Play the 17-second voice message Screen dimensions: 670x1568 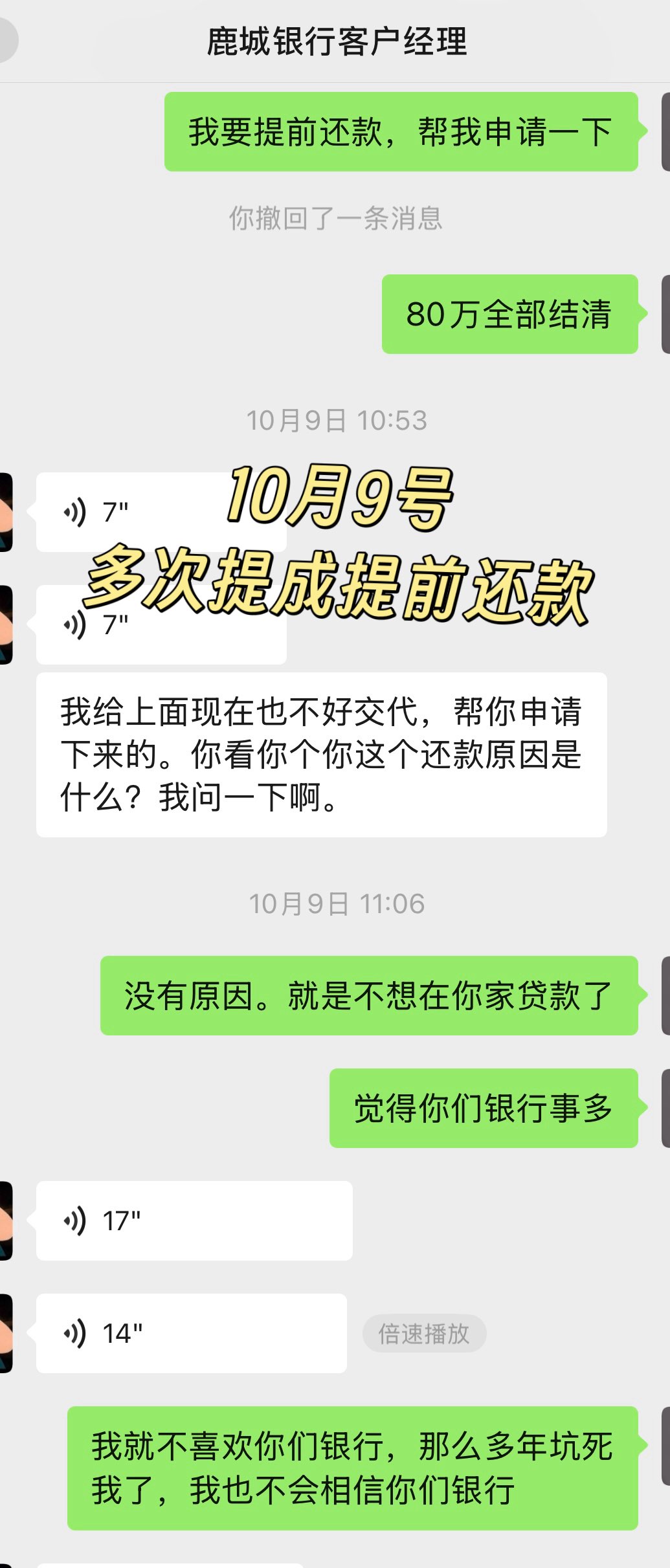point(194,1220)
